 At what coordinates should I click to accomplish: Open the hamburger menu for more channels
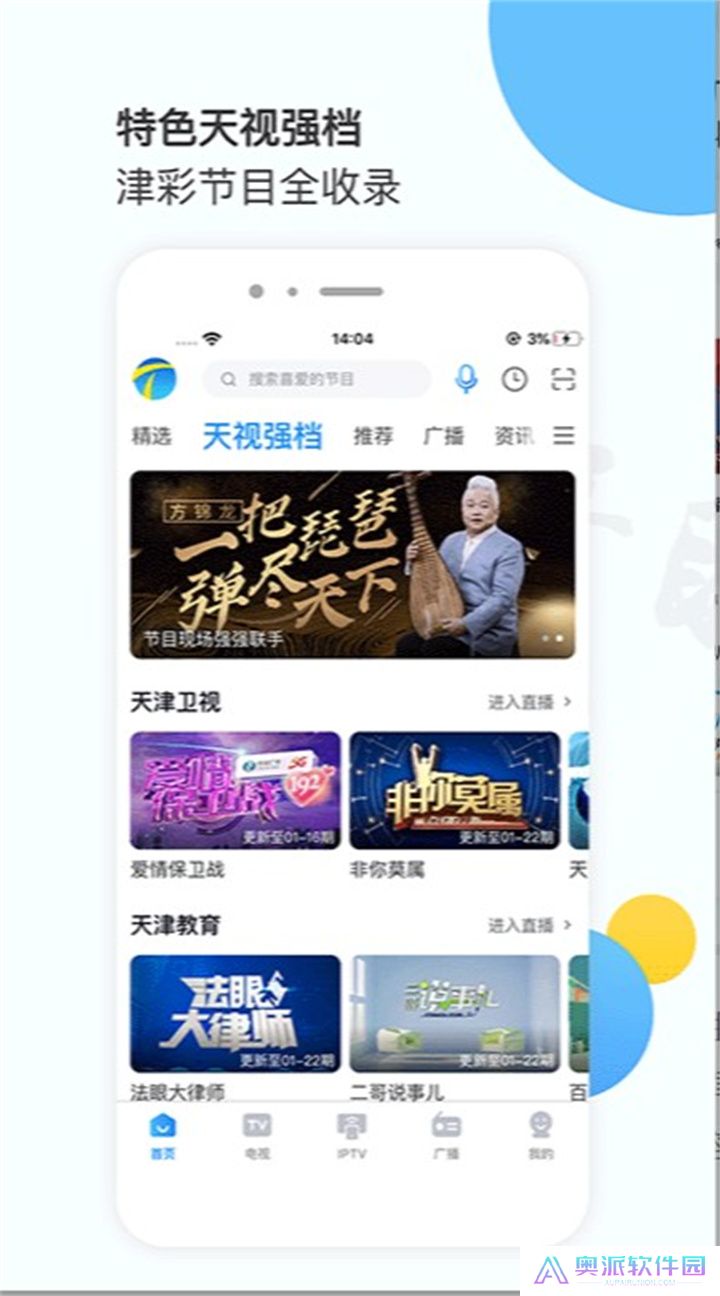click(565, 435)
